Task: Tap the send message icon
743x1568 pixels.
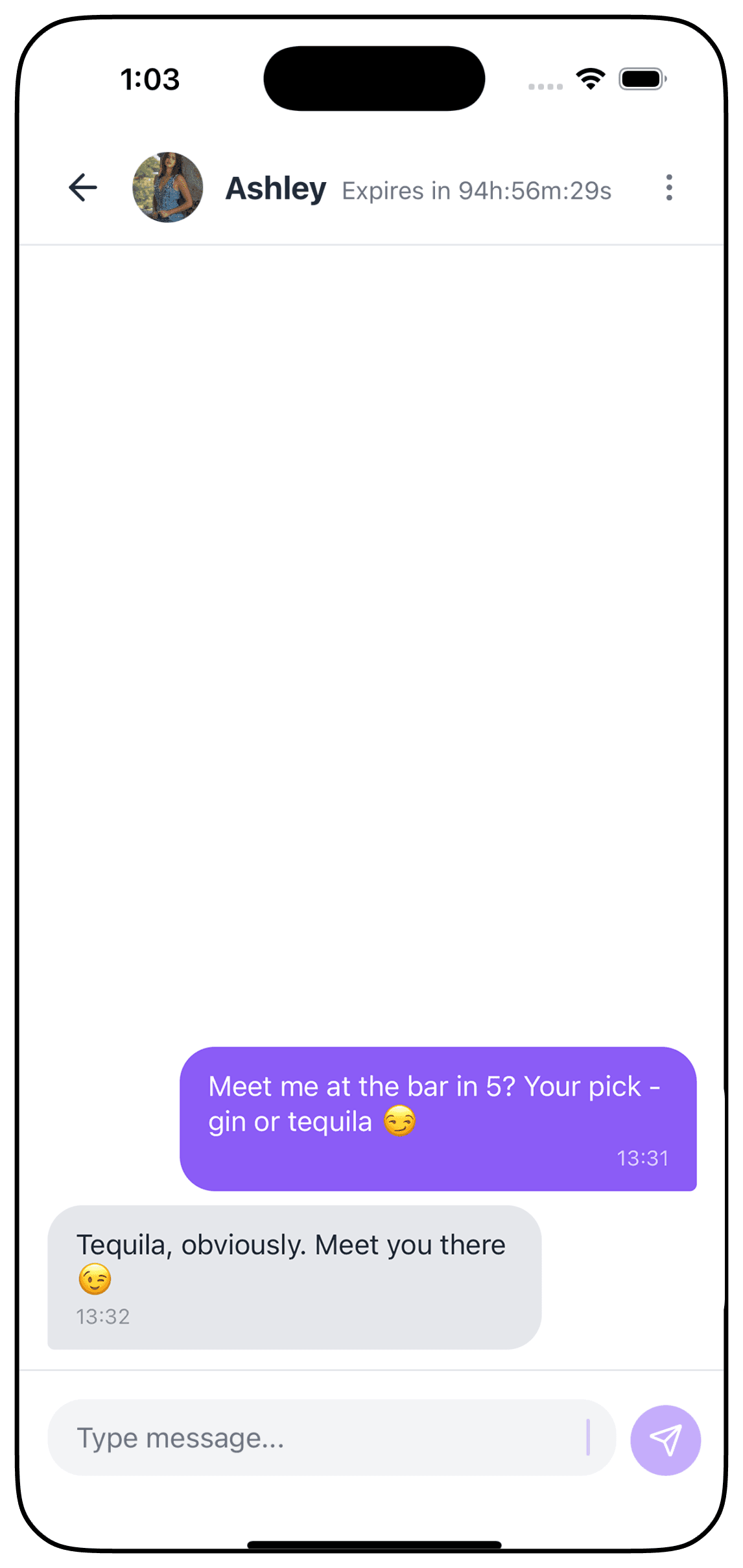Action: (x=666, y=1439)
